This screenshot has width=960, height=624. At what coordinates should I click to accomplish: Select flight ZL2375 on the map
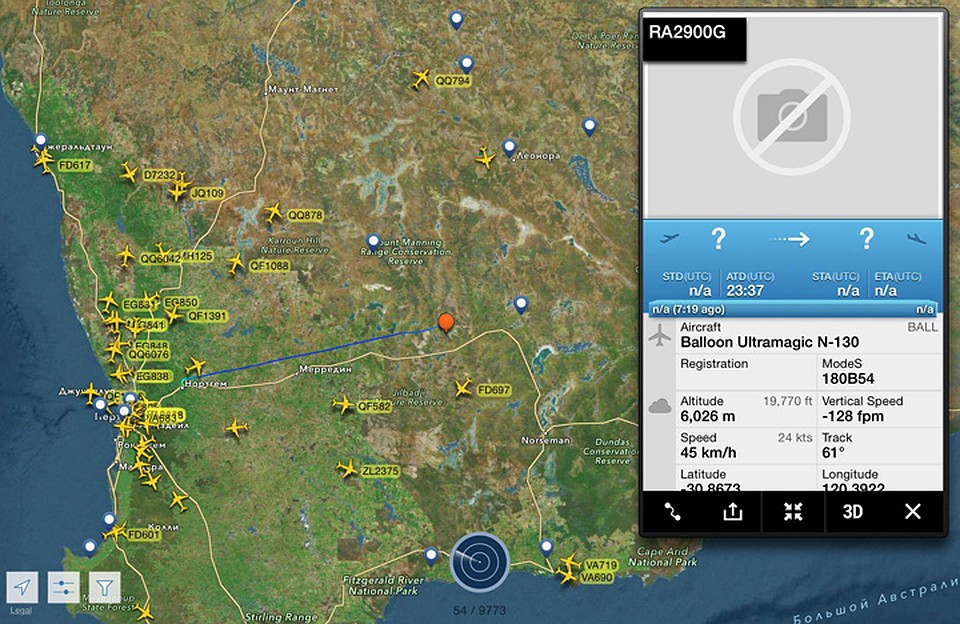pyautogui.click(x=348, y=469)
